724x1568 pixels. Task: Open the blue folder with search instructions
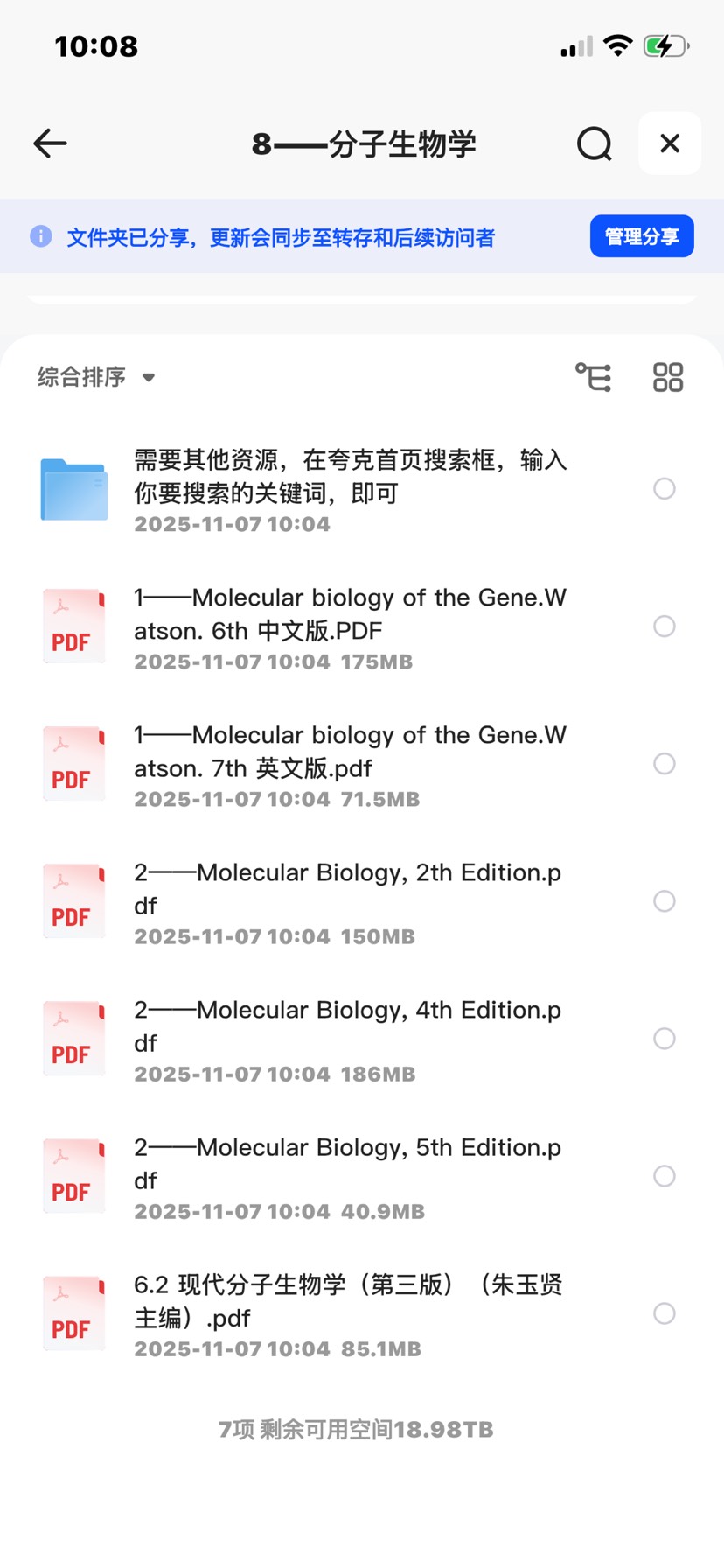pyautogui.click(x=73, y=489)
